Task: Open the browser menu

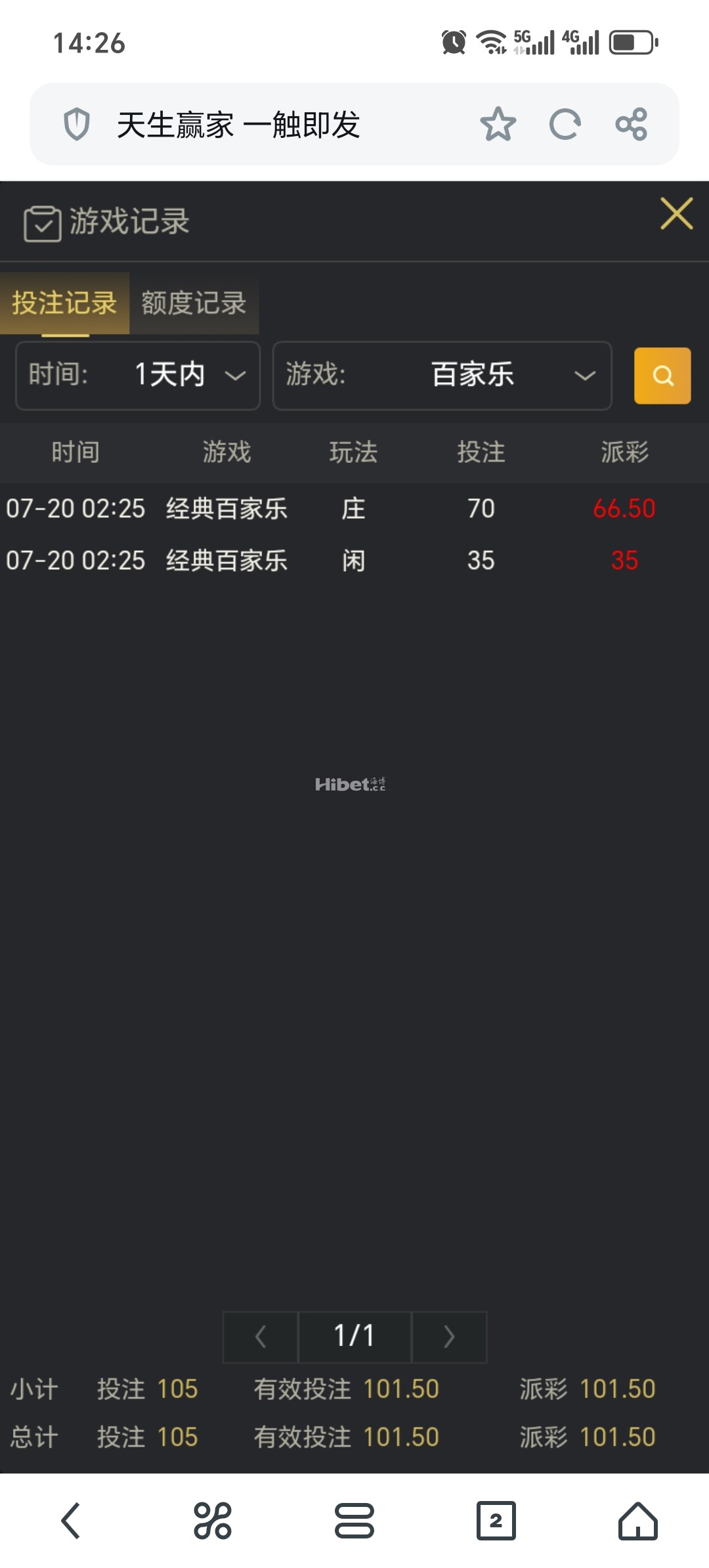Action: click(354, 1521)
